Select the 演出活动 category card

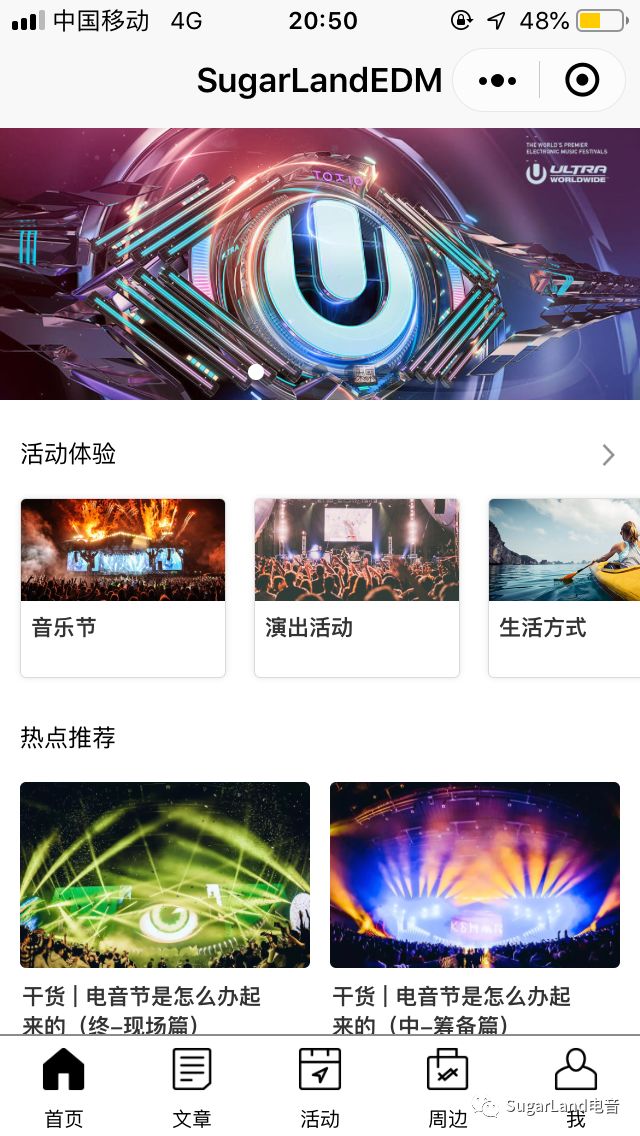[357, 587]
